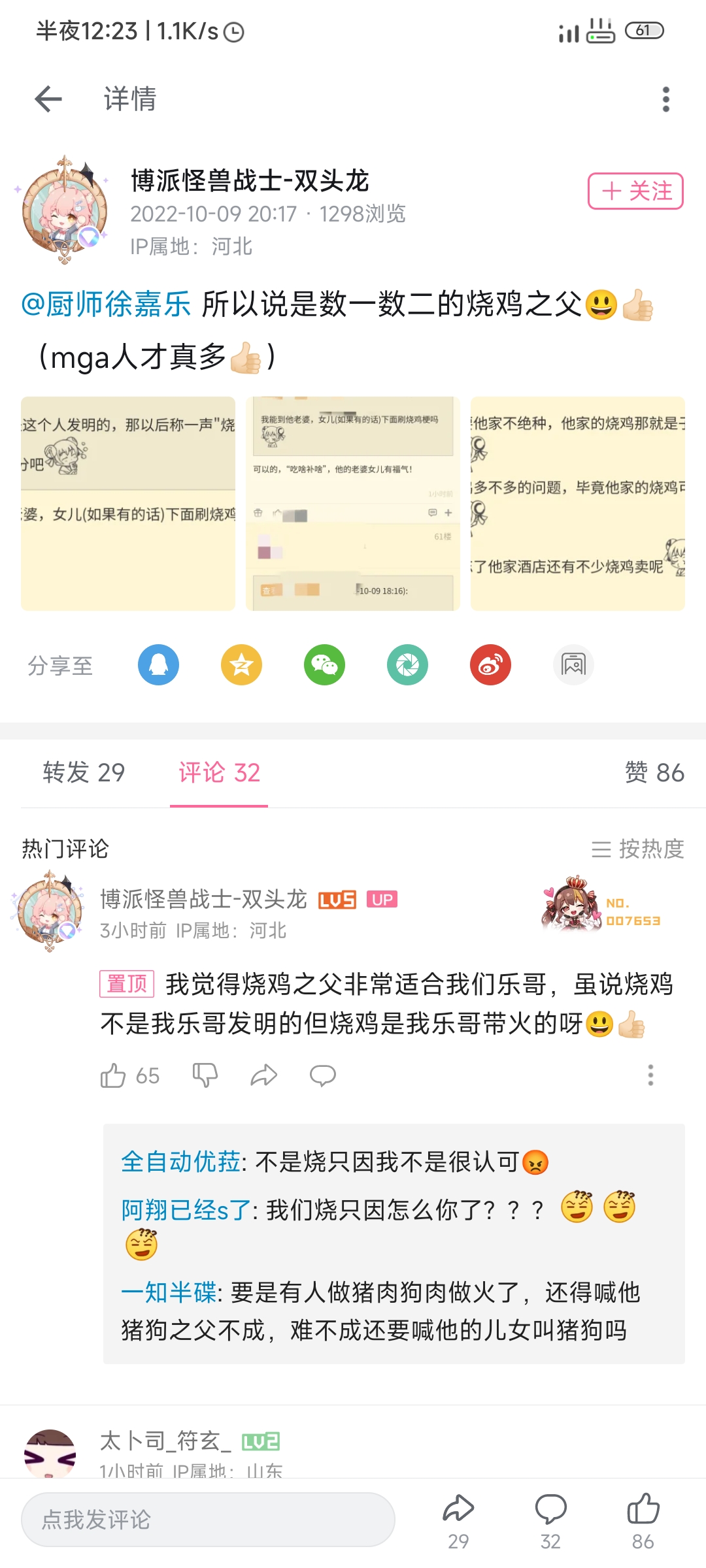
Task: Reply to the pinned comment via bubble icon
Action: [x=322, y=1075]
